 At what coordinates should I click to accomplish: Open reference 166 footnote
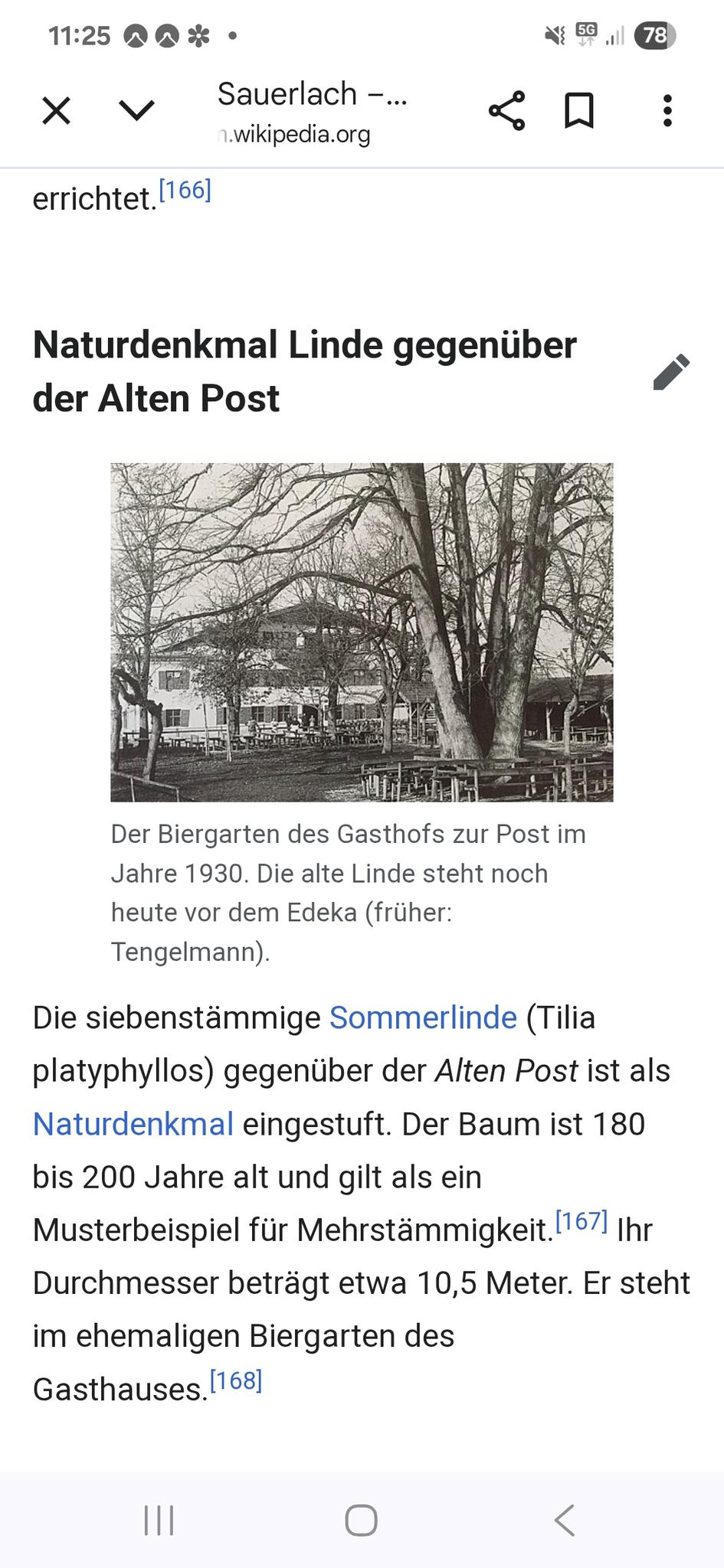tap(185, 190)
